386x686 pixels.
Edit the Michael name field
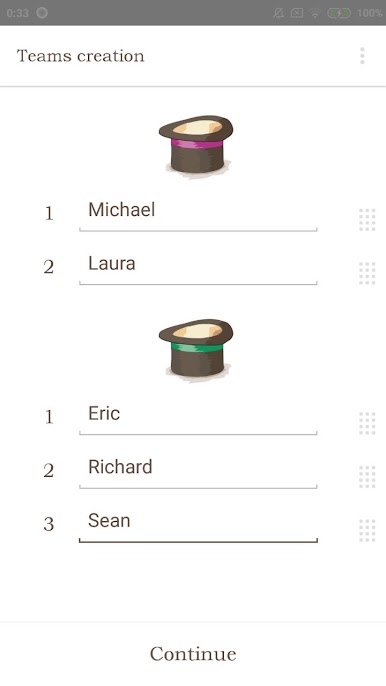click(198, 214)
